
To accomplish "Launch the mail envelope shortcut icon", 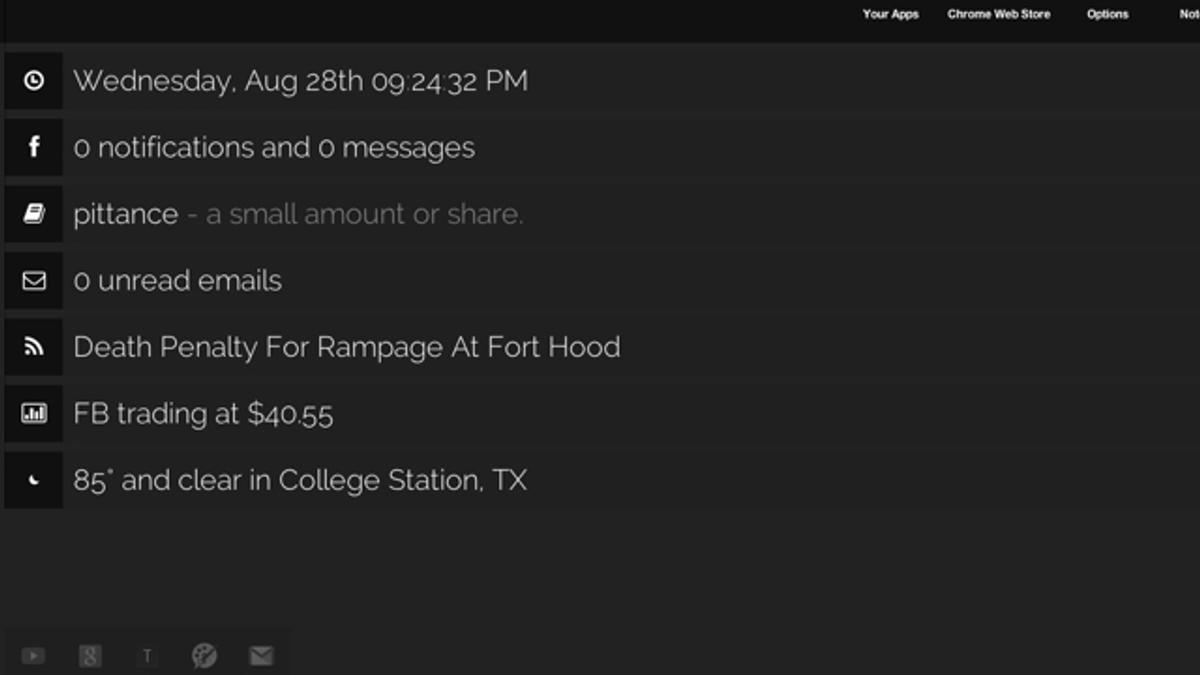I will [261, 656].
